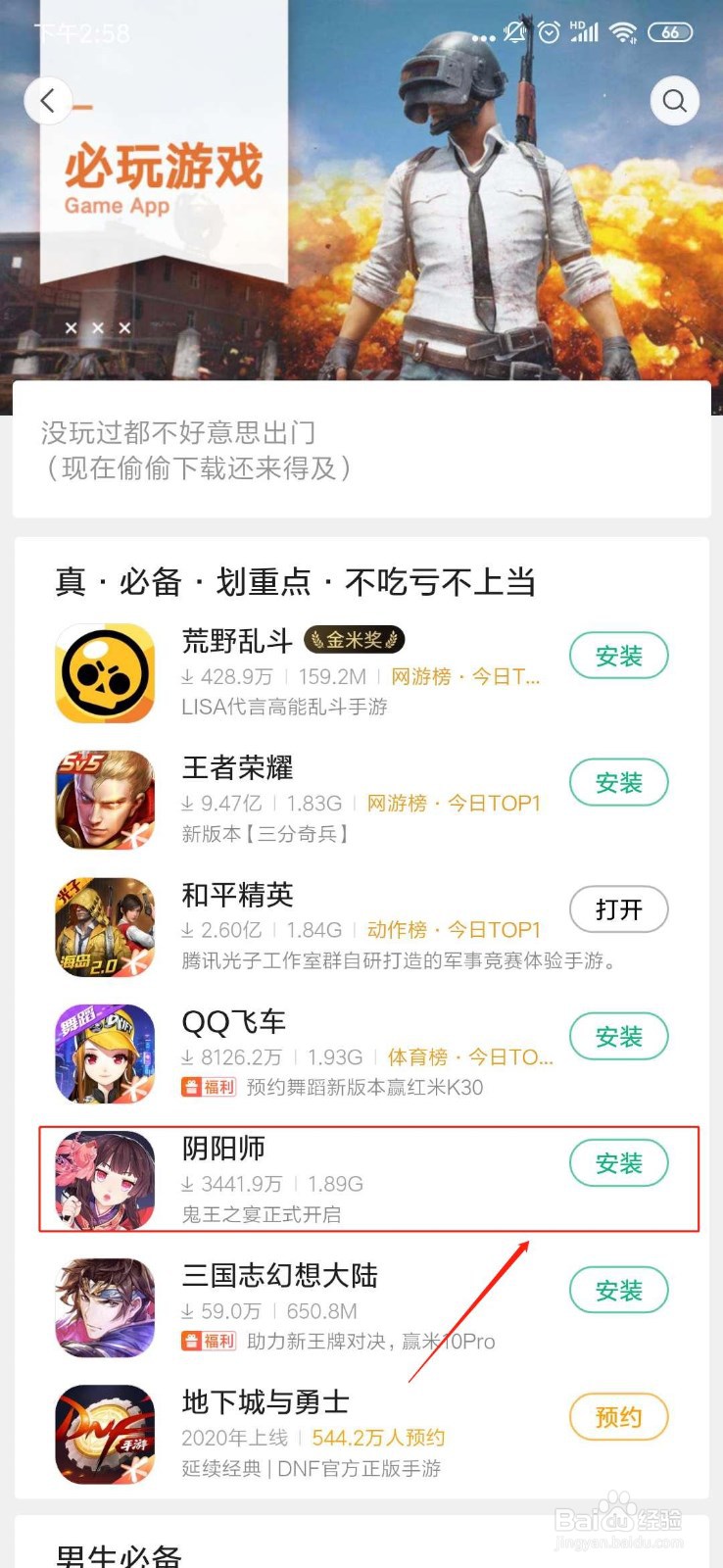Tap 打开 to launch 和平精英
Viewport: 723px width, 1568px height.
pos(618,909)
